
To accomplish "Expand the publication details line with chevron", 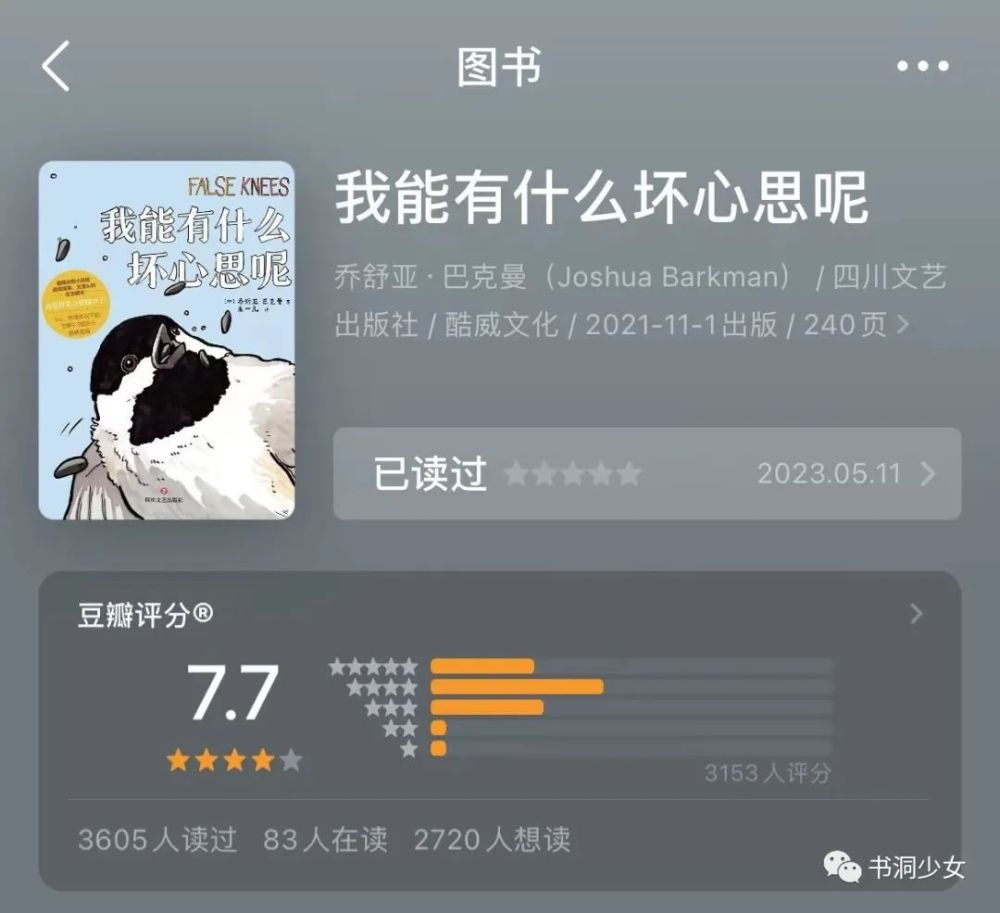I will click(904, 325).
